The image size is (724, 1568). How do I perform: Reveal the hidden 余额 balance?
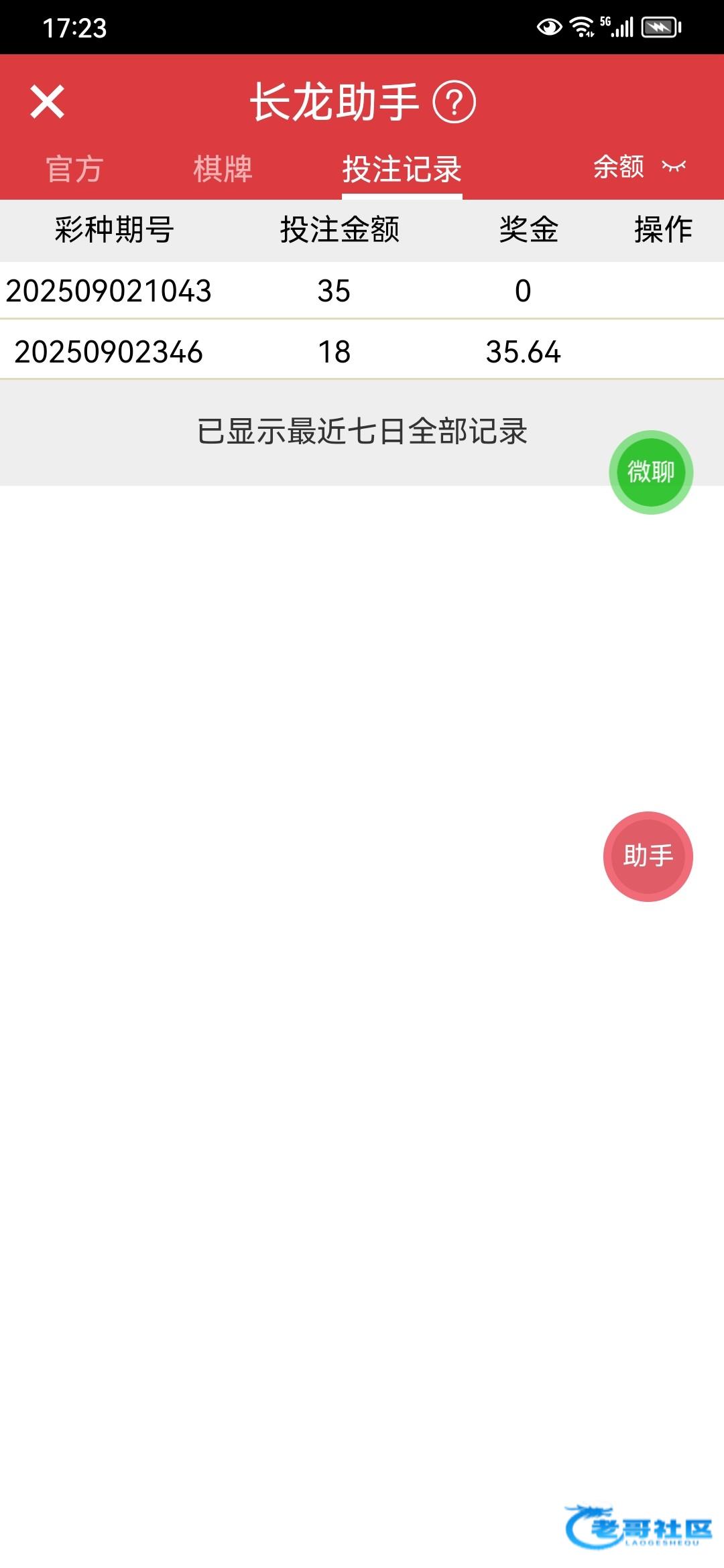(x=674, y=166)
